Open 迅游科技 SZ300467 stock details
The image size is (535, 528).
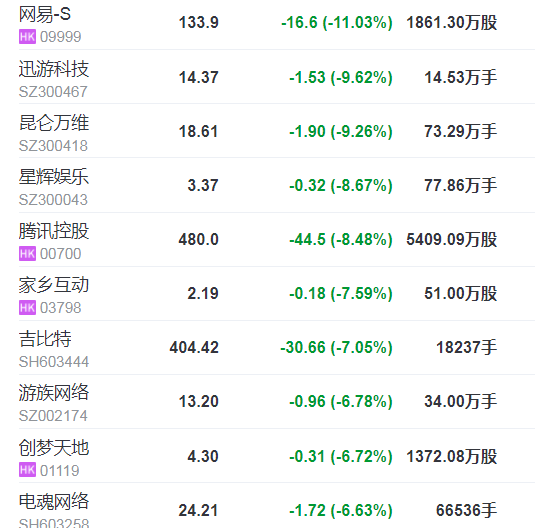coord(277,77)
